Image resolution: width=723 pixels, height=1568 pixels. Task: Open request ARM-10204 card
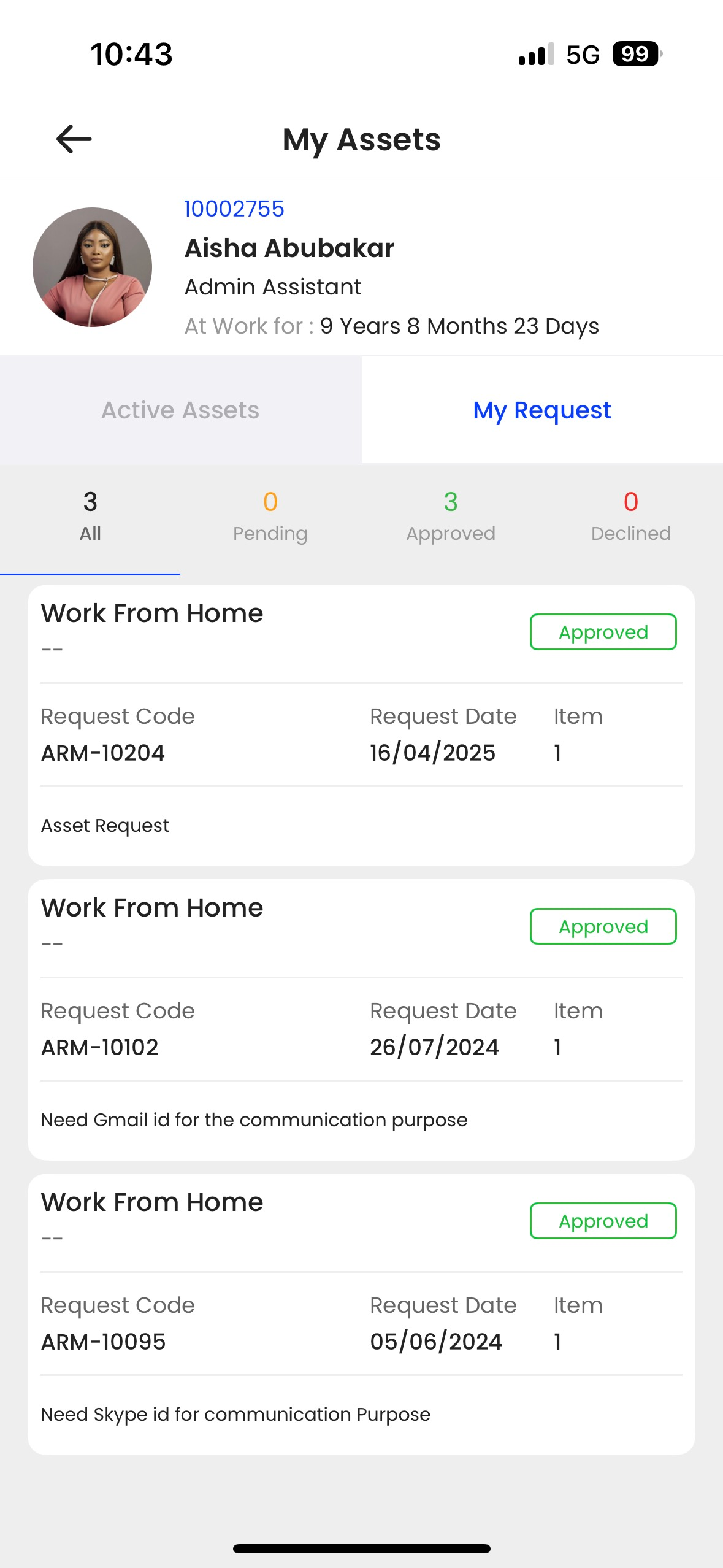pos(361,725)
